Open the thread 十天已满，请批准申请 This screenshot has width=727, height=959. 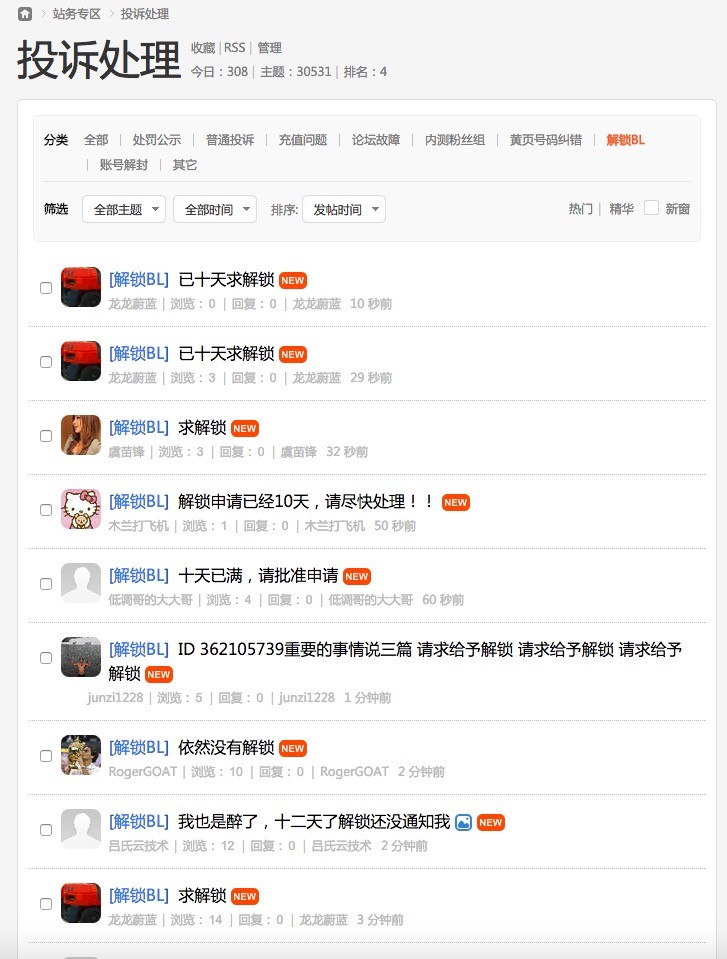pyautogui.click(x=258, y=576)
